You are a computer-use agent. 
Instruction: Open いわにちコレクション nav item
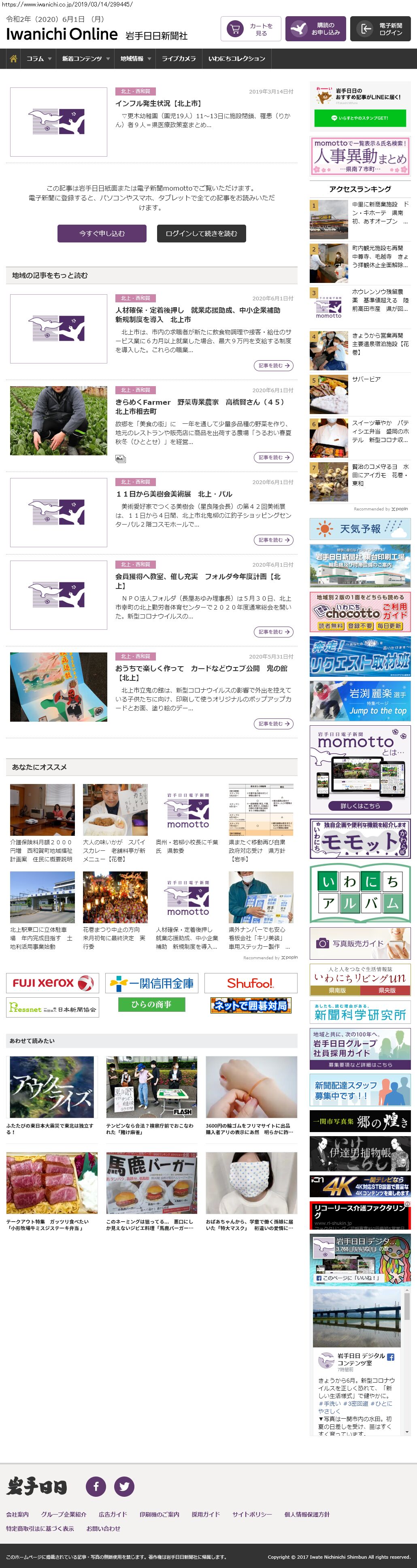[236, 59]
